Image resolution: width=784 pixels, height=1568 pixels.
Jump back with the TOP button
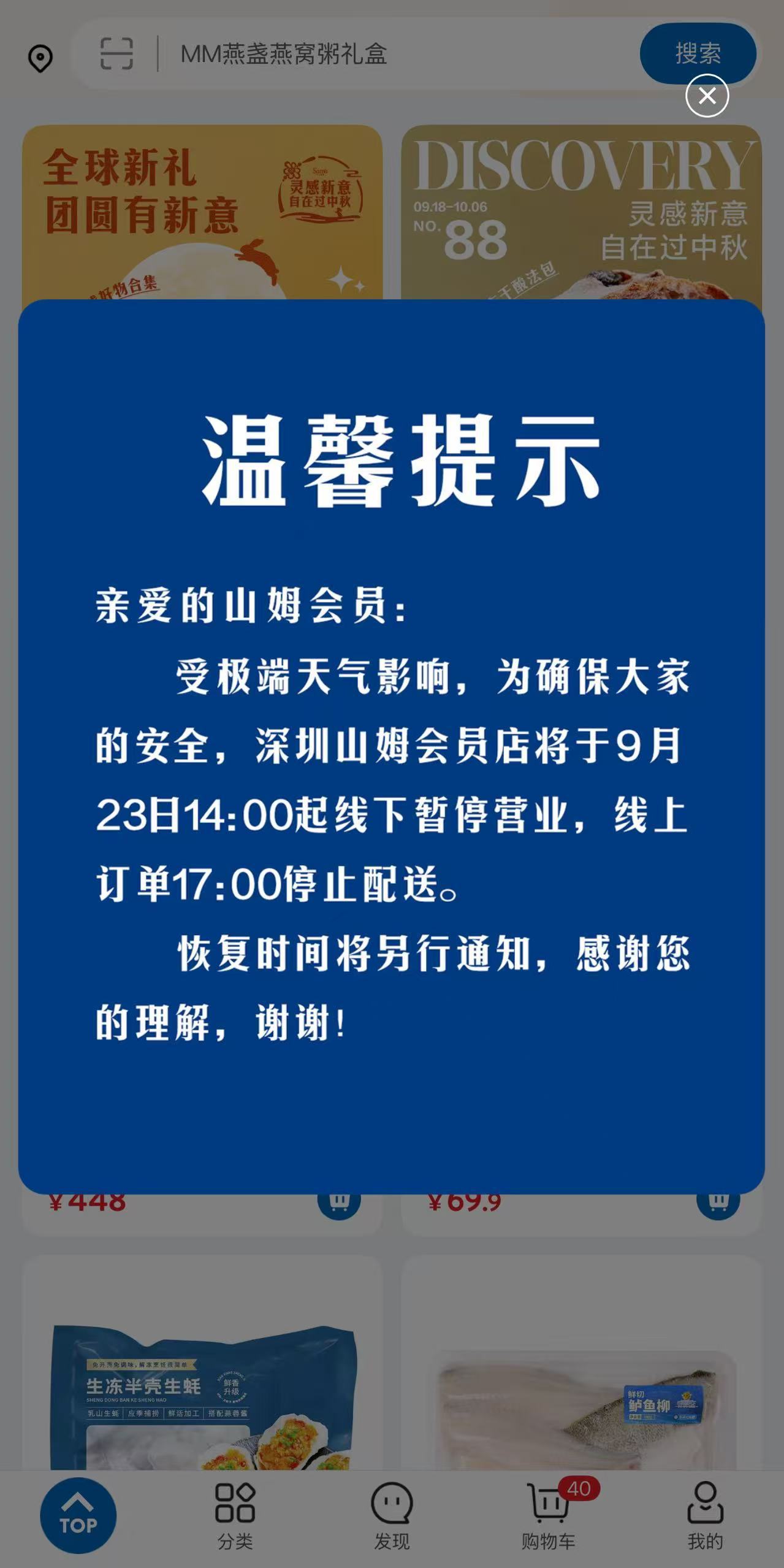pos(78,1515)
